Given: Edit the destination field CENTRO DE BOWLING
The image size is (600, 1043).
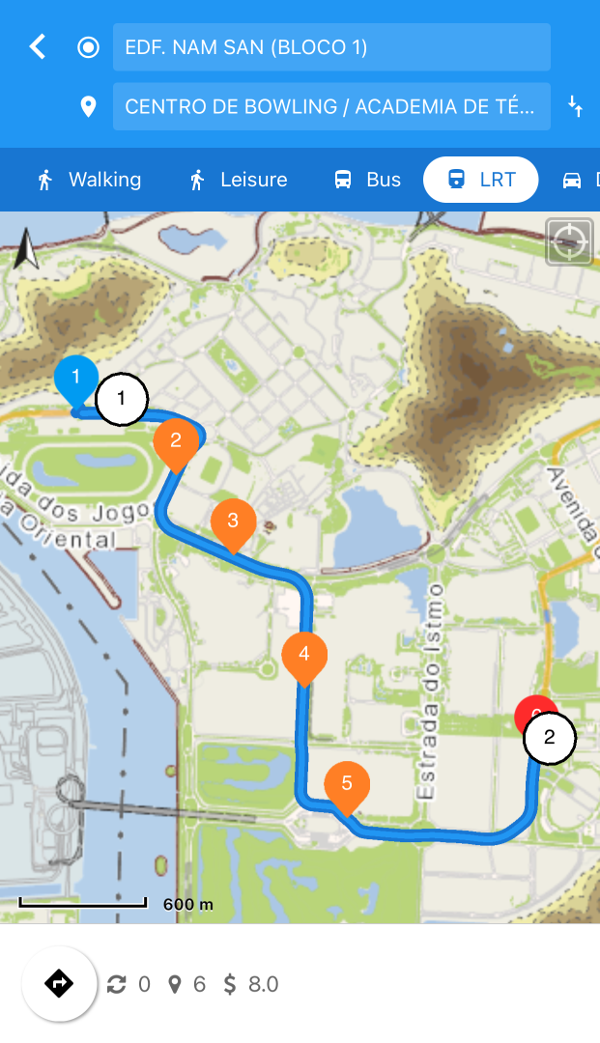Looking at the screenshot, I should tap(331, 107).
